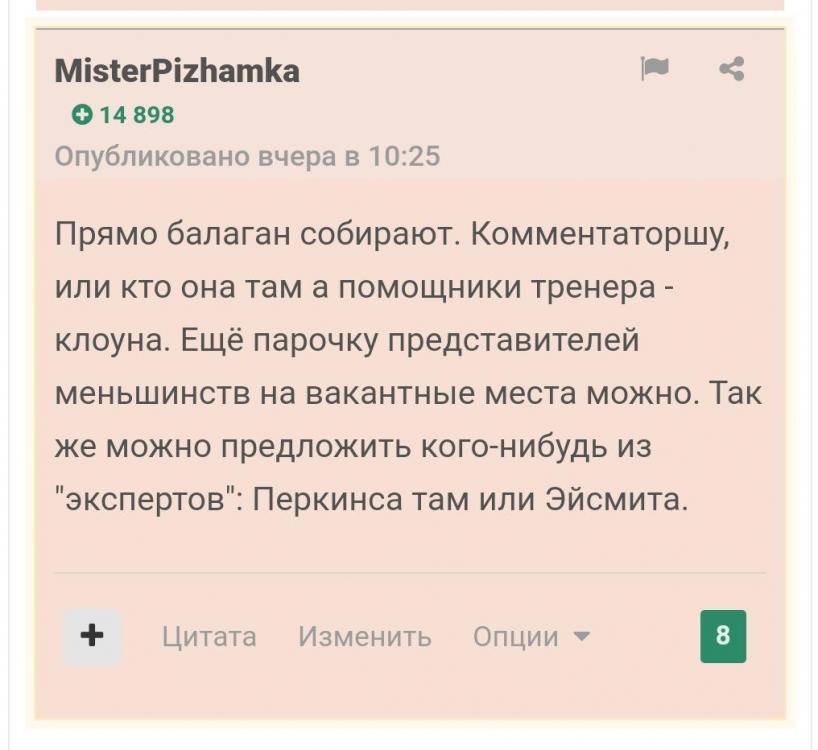Report this post with the flag icon
Screen dimensions: 818x750
[654, 69]
